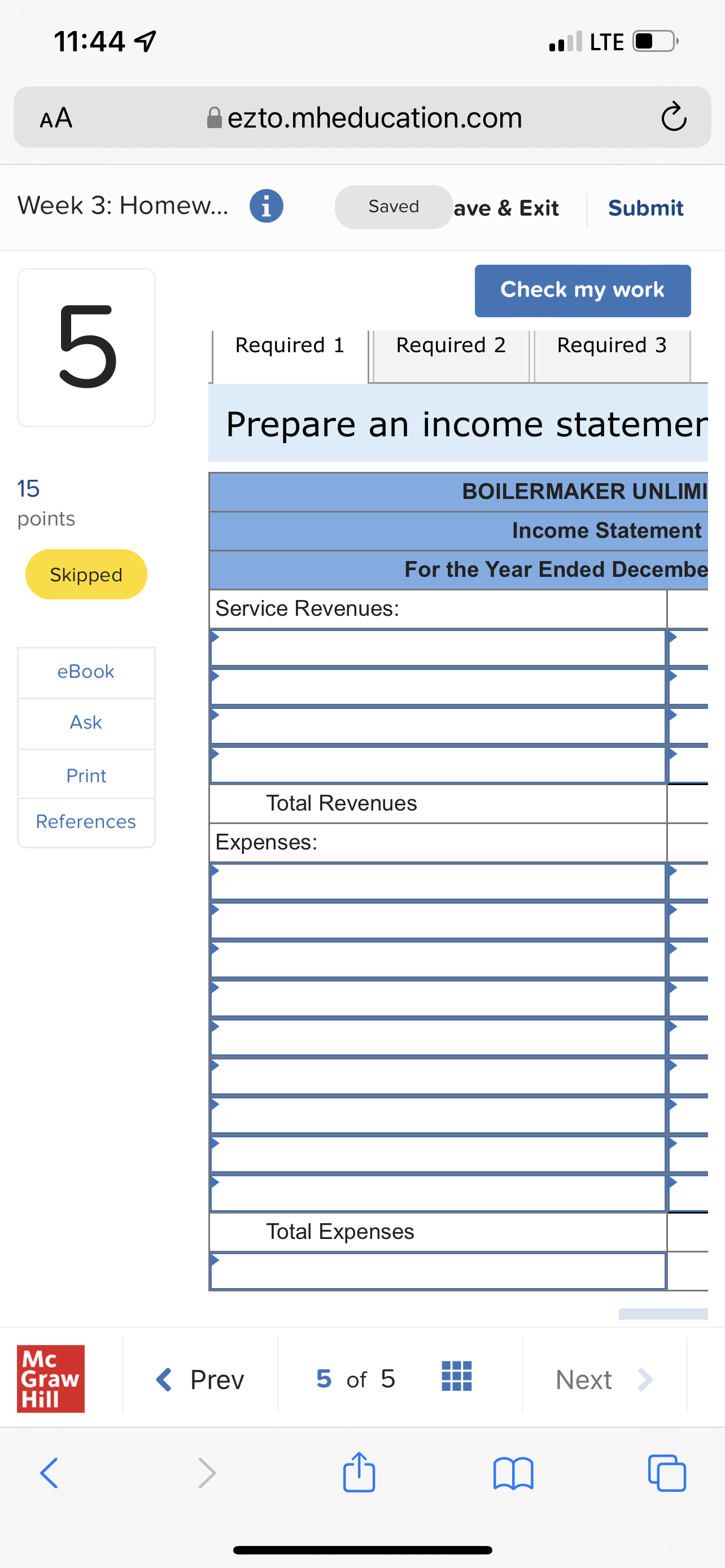This screenshot has width=725, height=1568.
Task: Share this page from Safari toolbar
Action: pos(359,1473)
